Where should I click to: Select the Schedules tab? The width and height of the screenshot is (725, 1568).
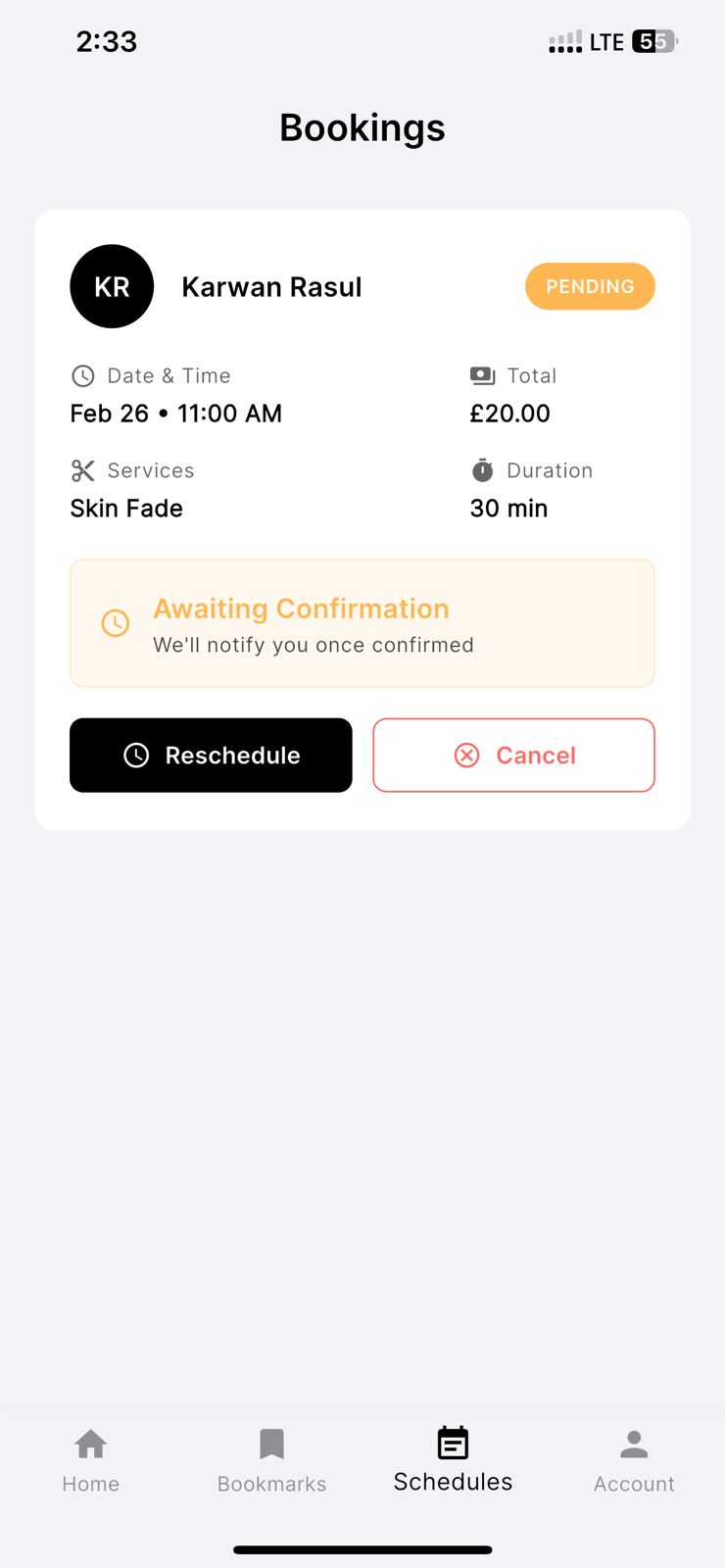(453, 1460)
